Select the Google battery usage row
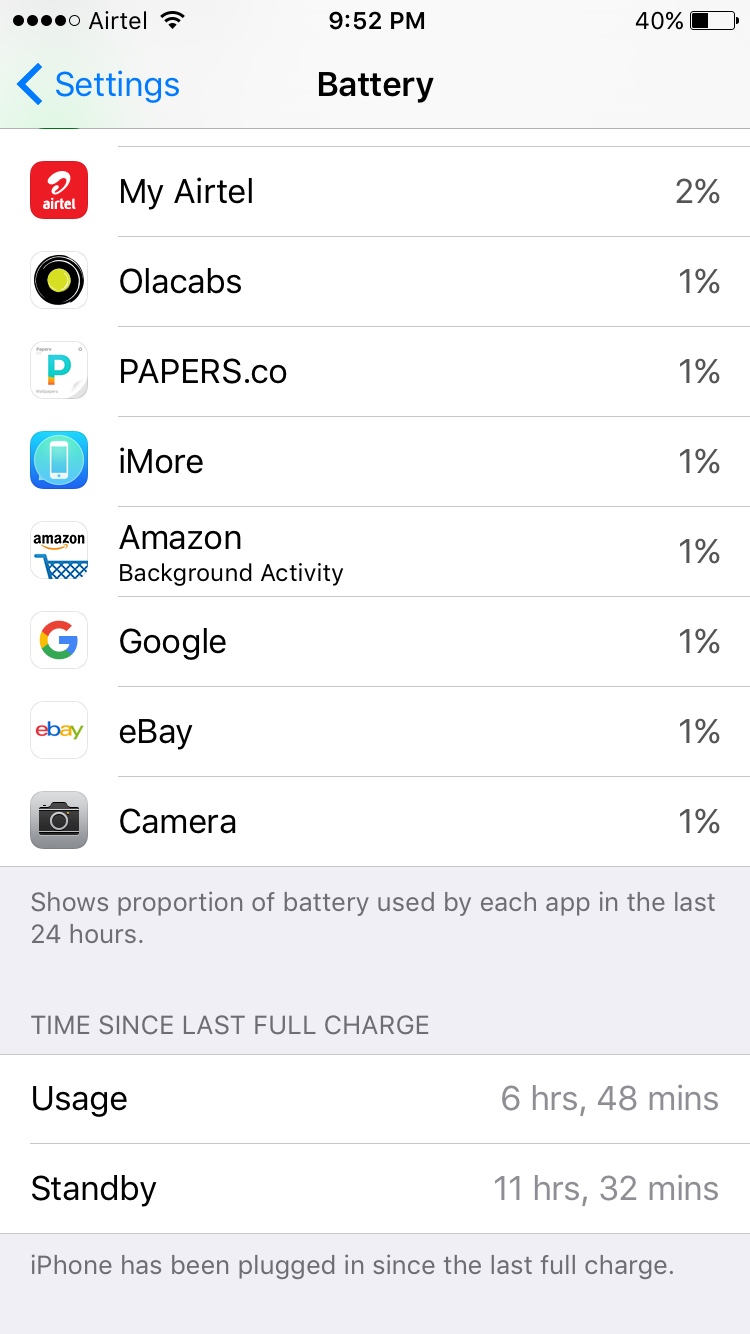Screen dimensions: 750x1334 click(375, 641)
